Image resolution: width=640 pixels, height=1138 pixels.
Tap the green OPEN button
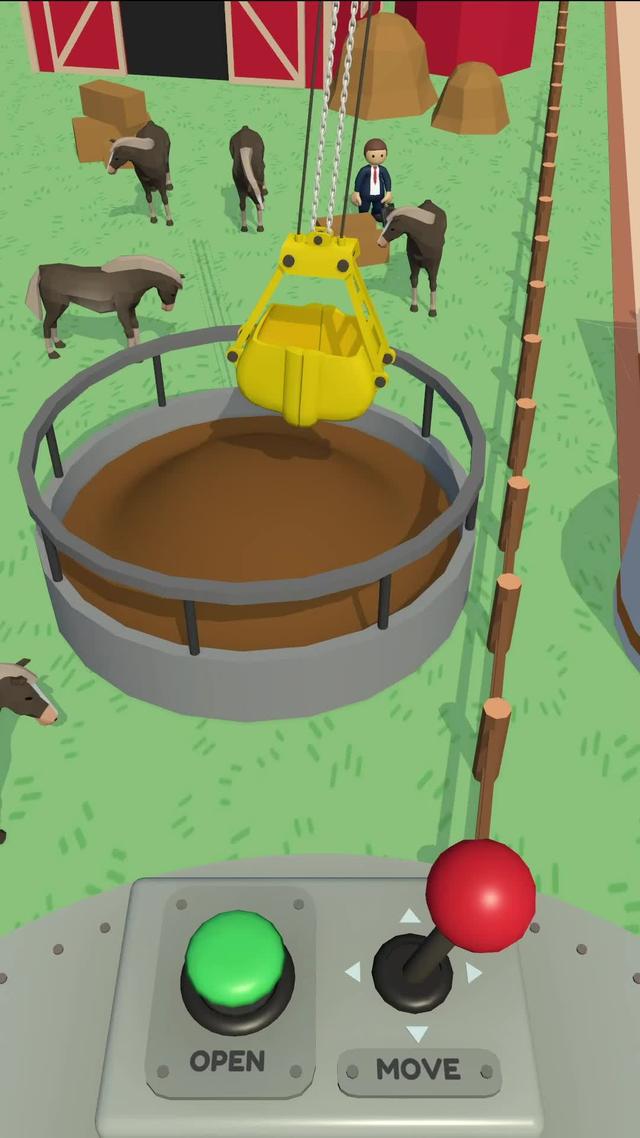click(x=236, y=958)
